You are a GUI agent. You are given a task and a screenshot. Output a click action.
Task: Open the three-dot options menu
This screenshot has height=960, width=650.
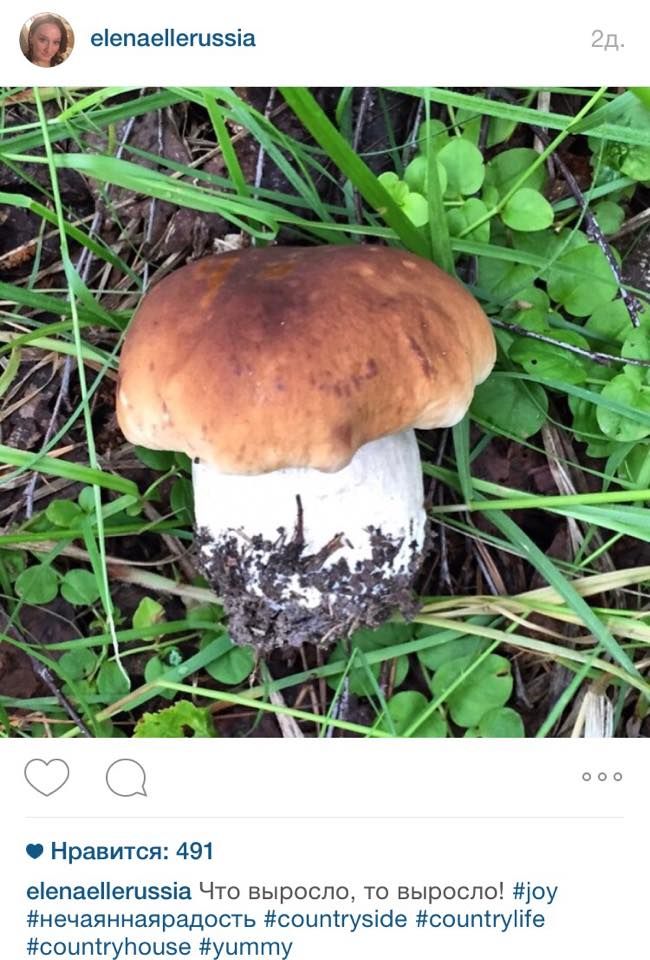(602, 776)
